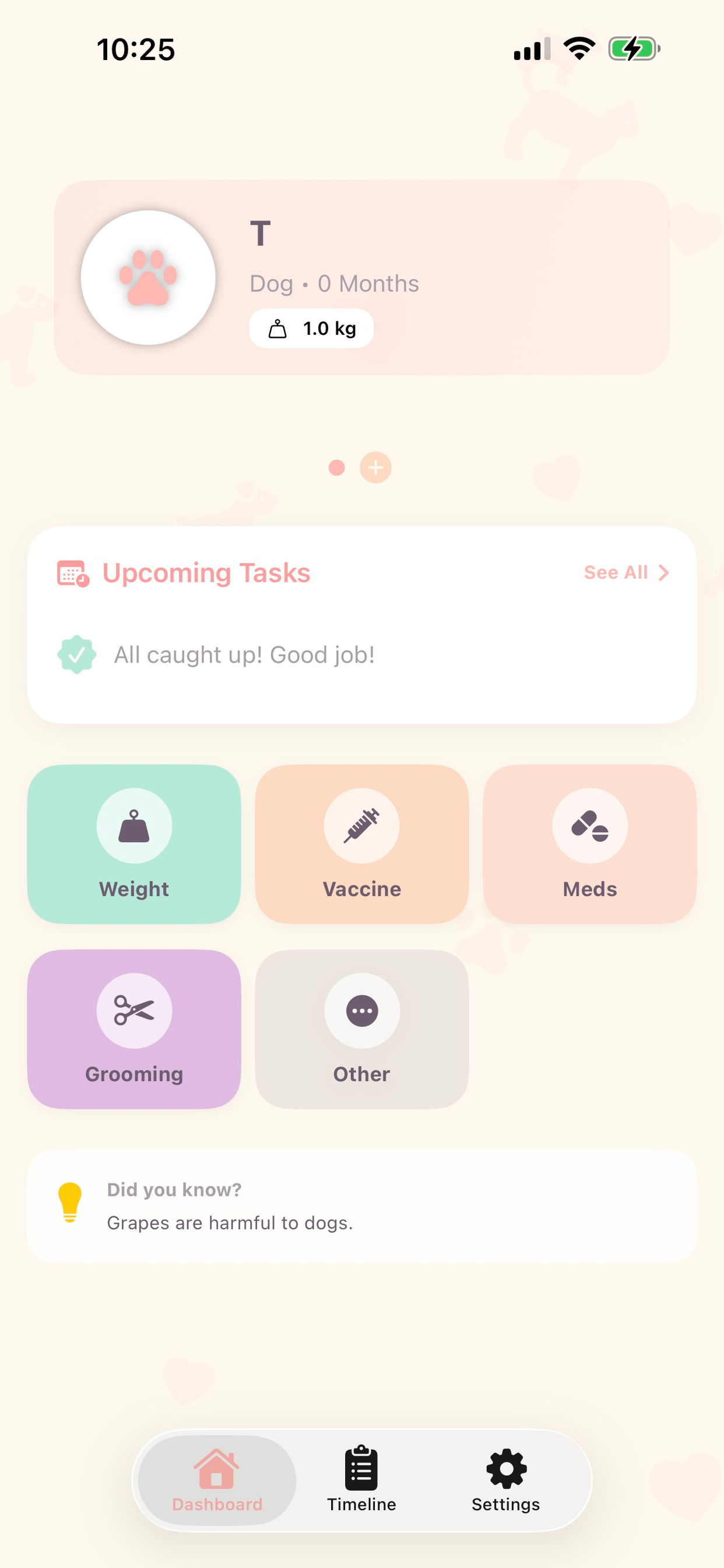Select the Dashboard tab
This screenshot has width=724, height=1568.
pos(217,1479)
